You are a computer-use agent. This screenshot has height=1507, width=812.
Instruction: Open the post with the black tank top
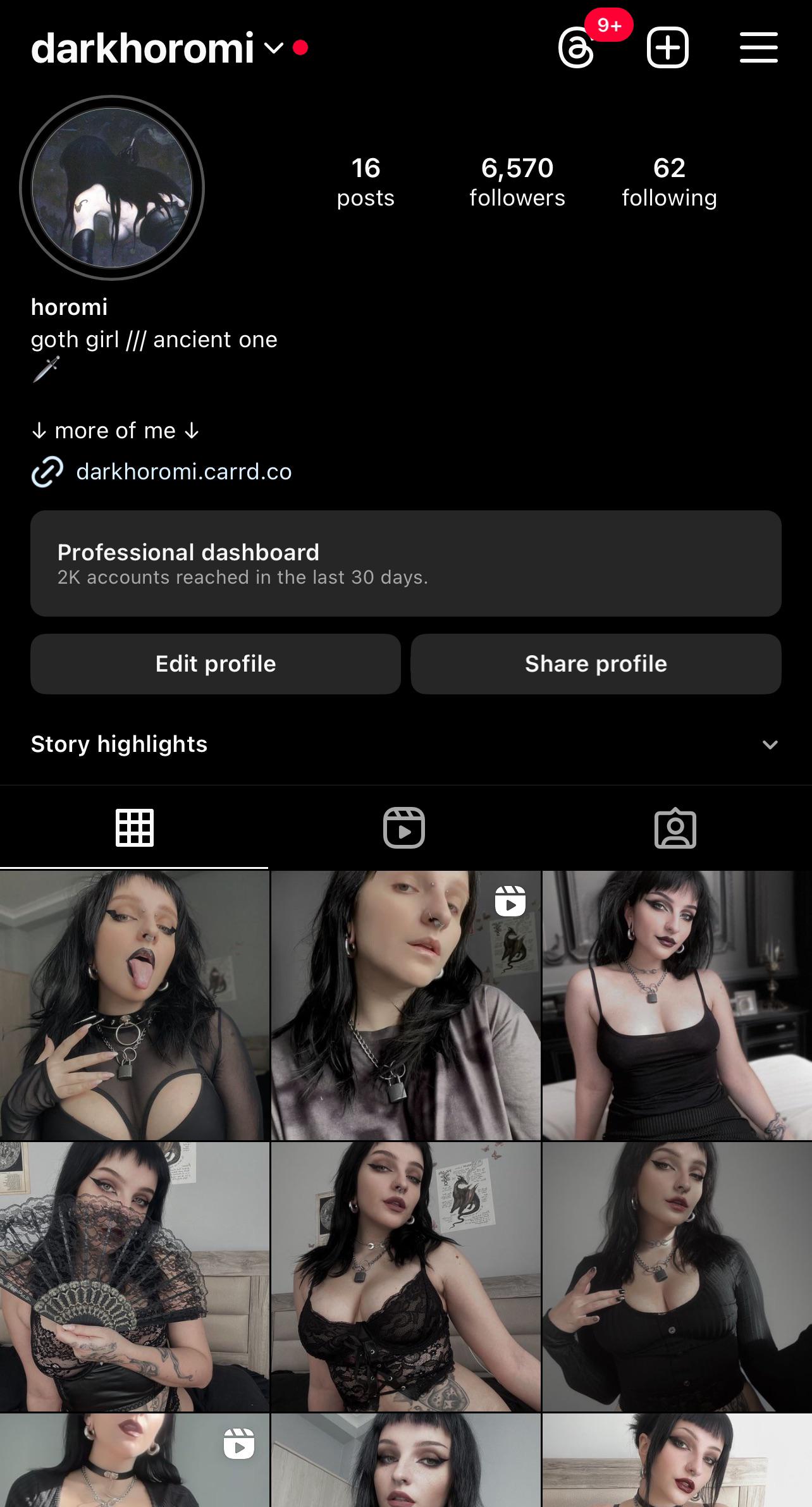click(x=677, y=1005)
